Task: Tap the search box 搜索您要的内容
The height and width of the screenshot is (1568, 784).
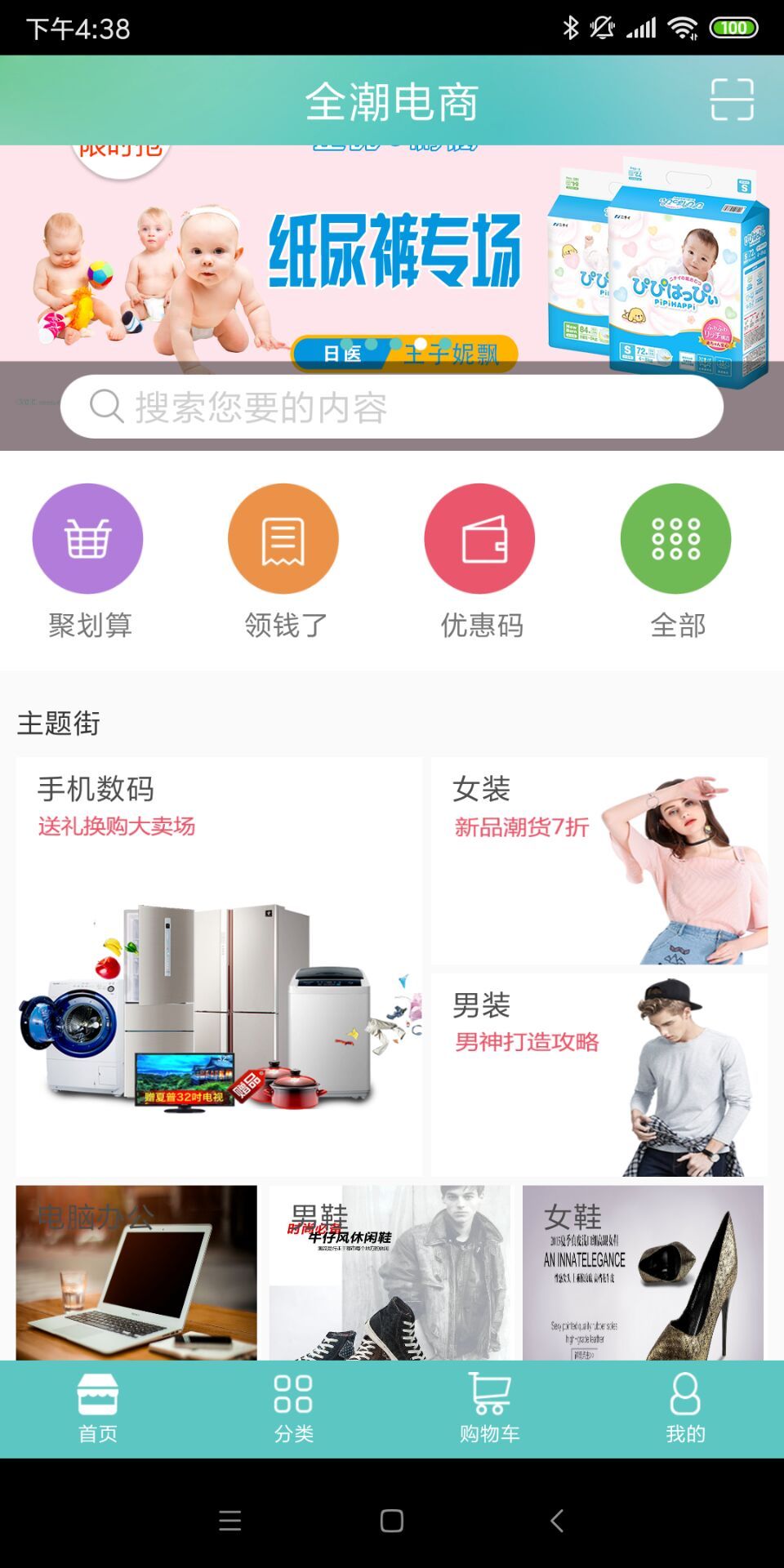Action: tap(392, 406)
